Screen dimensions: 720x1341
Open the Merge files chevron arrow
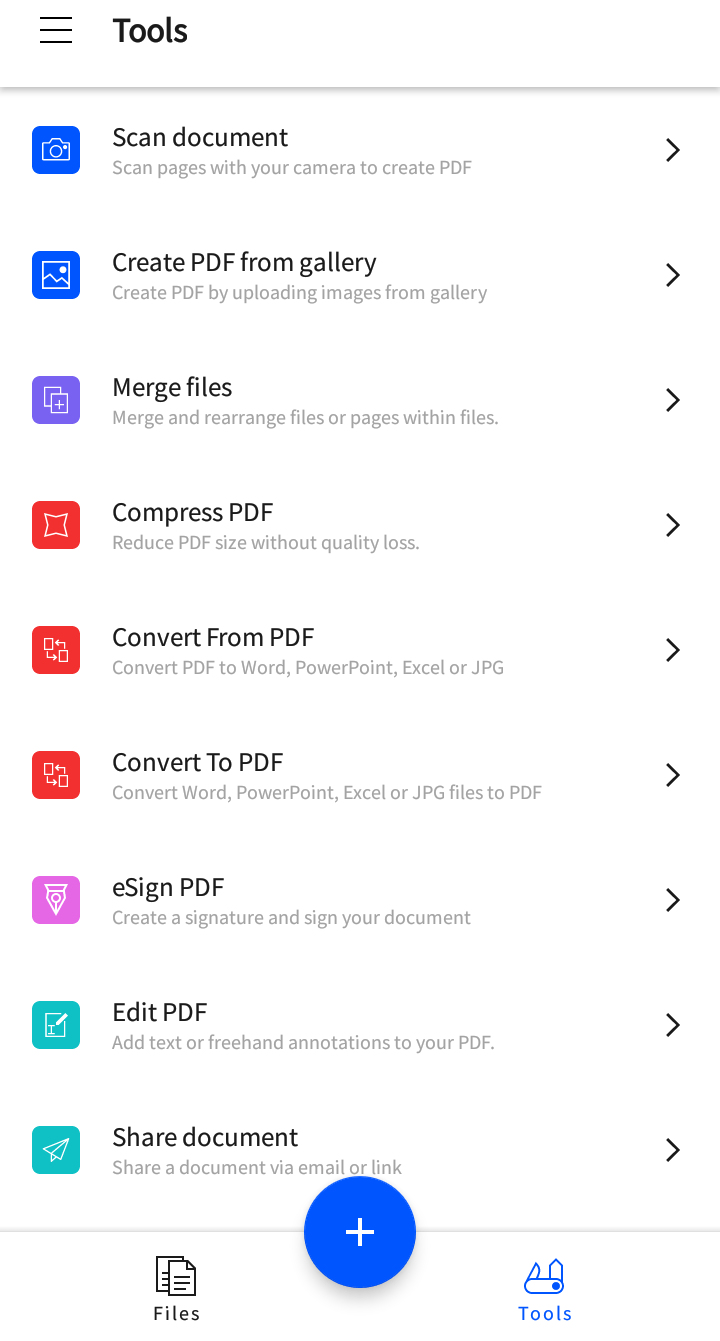[x=672, y=400]
